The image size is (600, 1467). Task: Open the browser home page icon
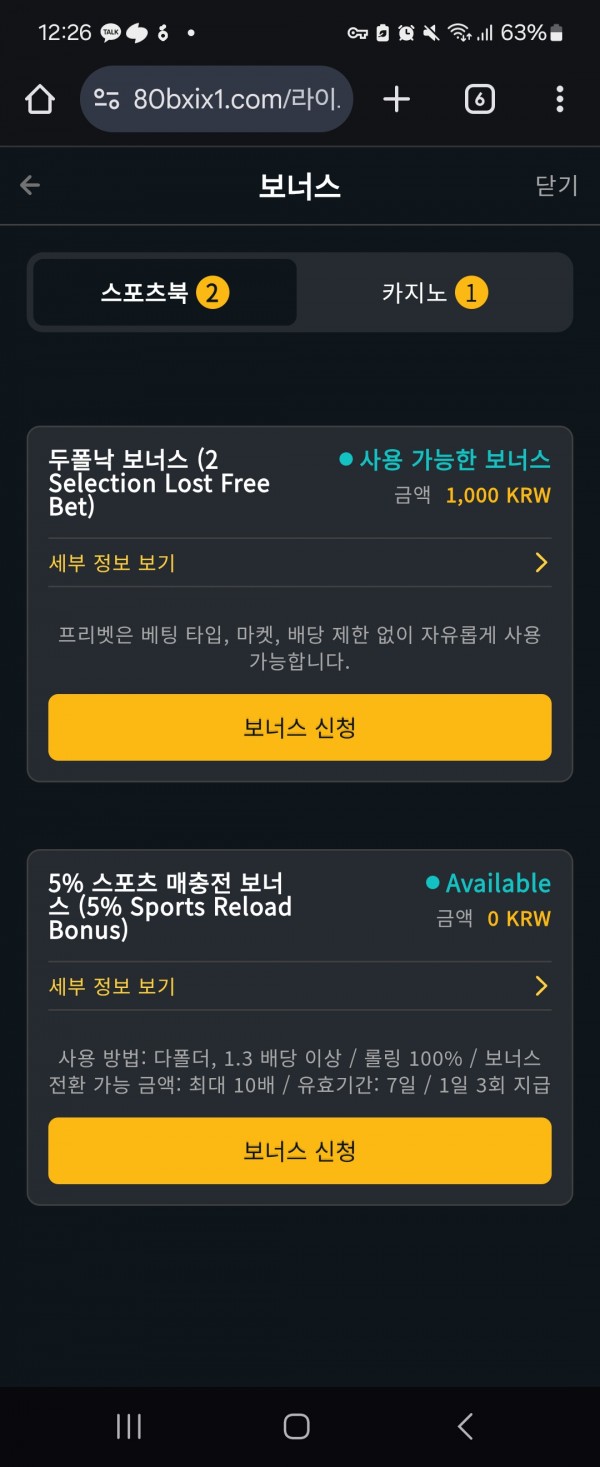tap(39, 99)
